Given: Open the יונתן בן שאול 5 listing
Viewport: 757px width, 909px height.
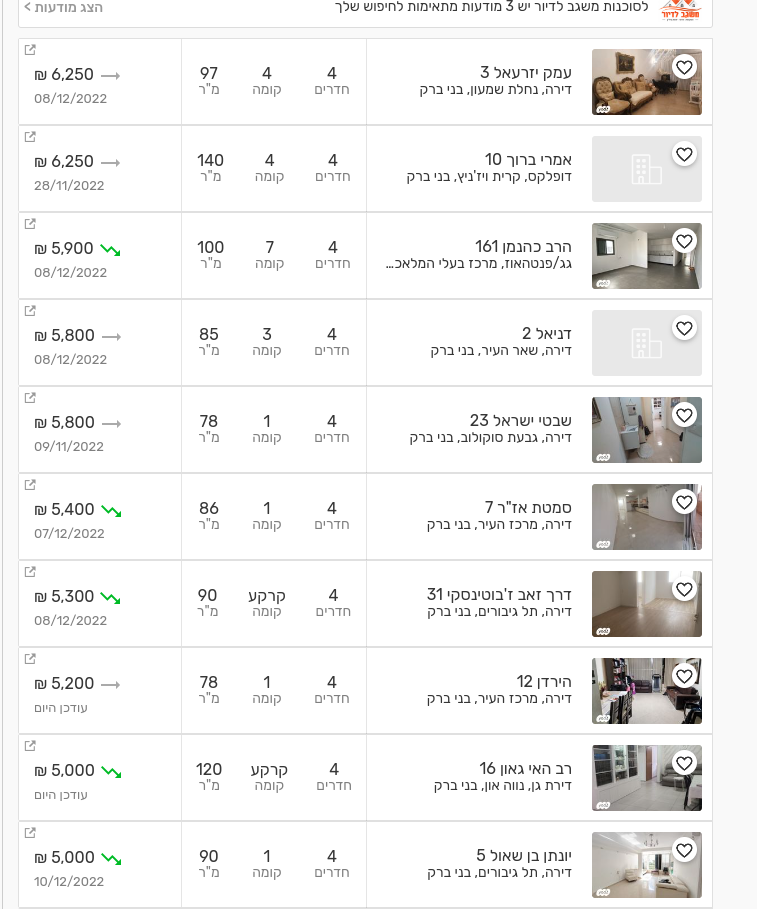Looking at the screenshot, I should [525, 856].
